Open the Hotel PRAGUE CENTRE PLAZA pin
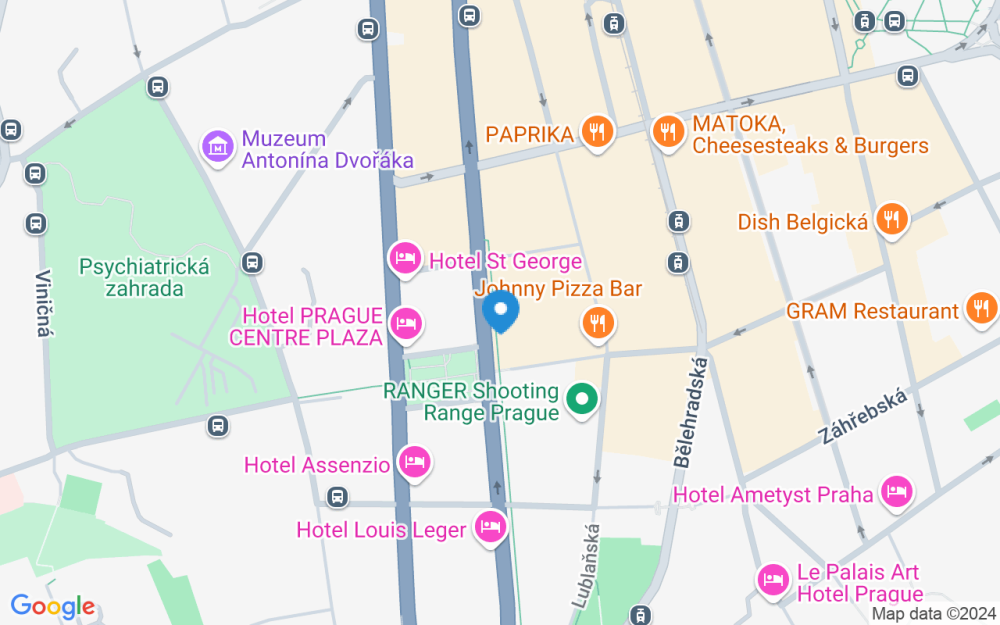1000x625 pixels. click(406, 325)
